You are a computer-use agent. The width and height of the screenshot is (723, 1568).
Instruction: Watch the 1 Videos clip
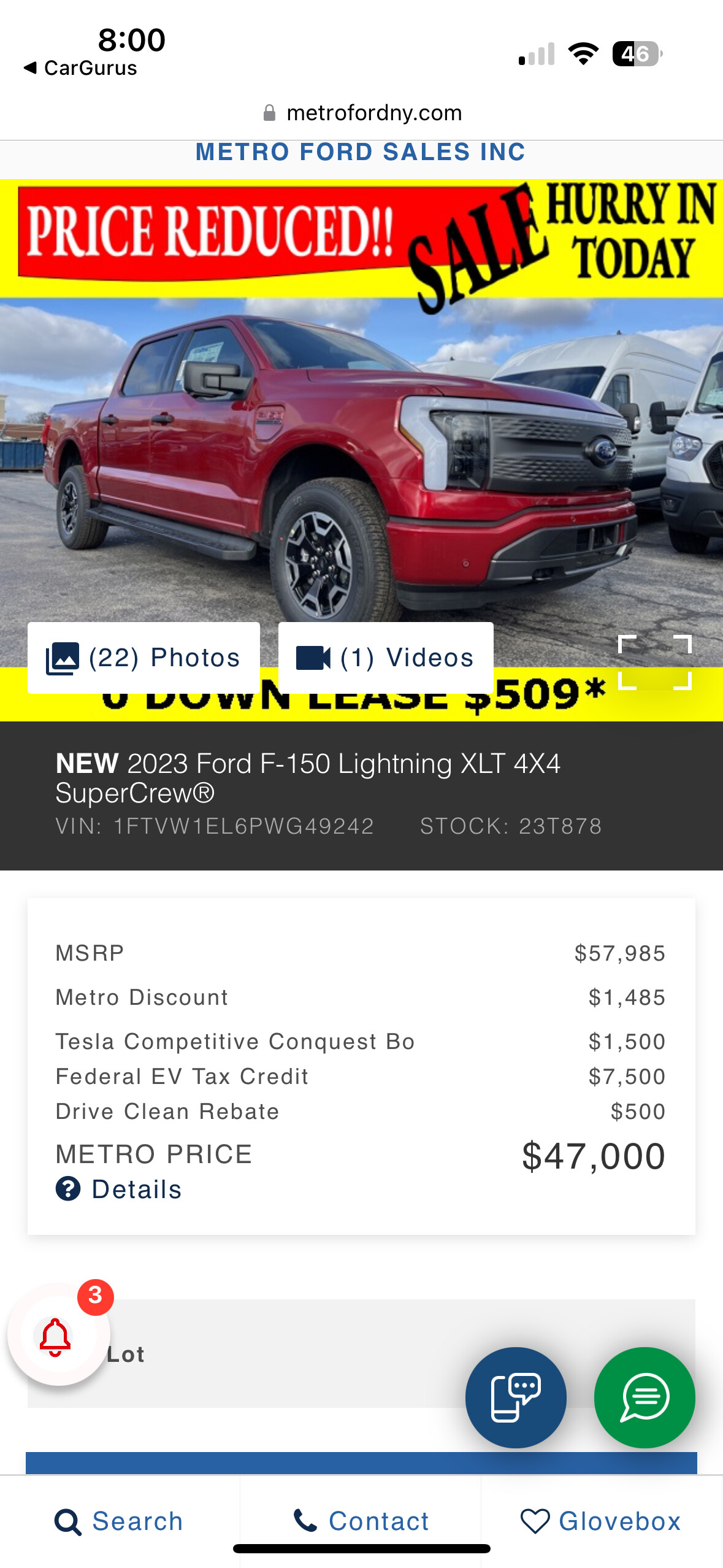point(386,658)
